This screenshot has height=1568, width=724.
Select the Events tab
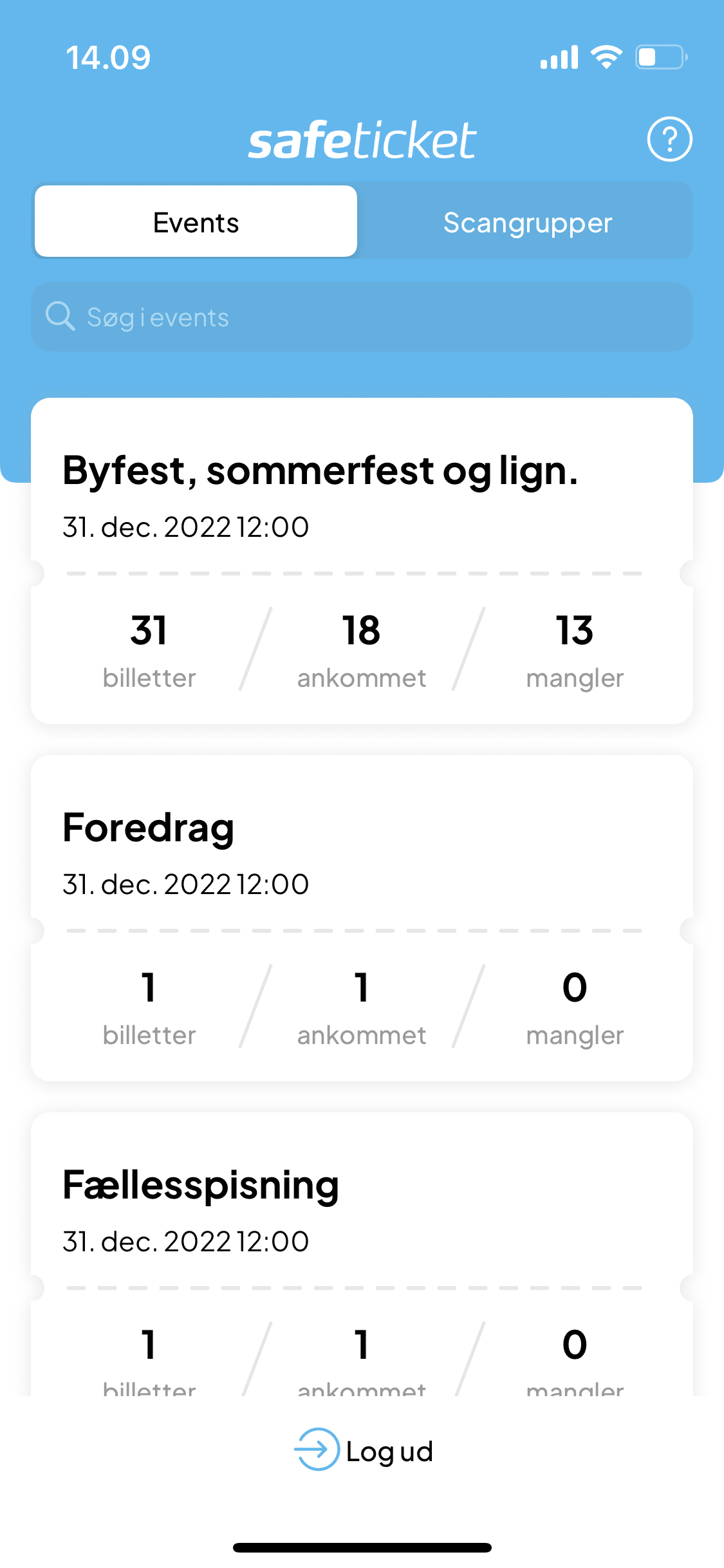(196, 222)
